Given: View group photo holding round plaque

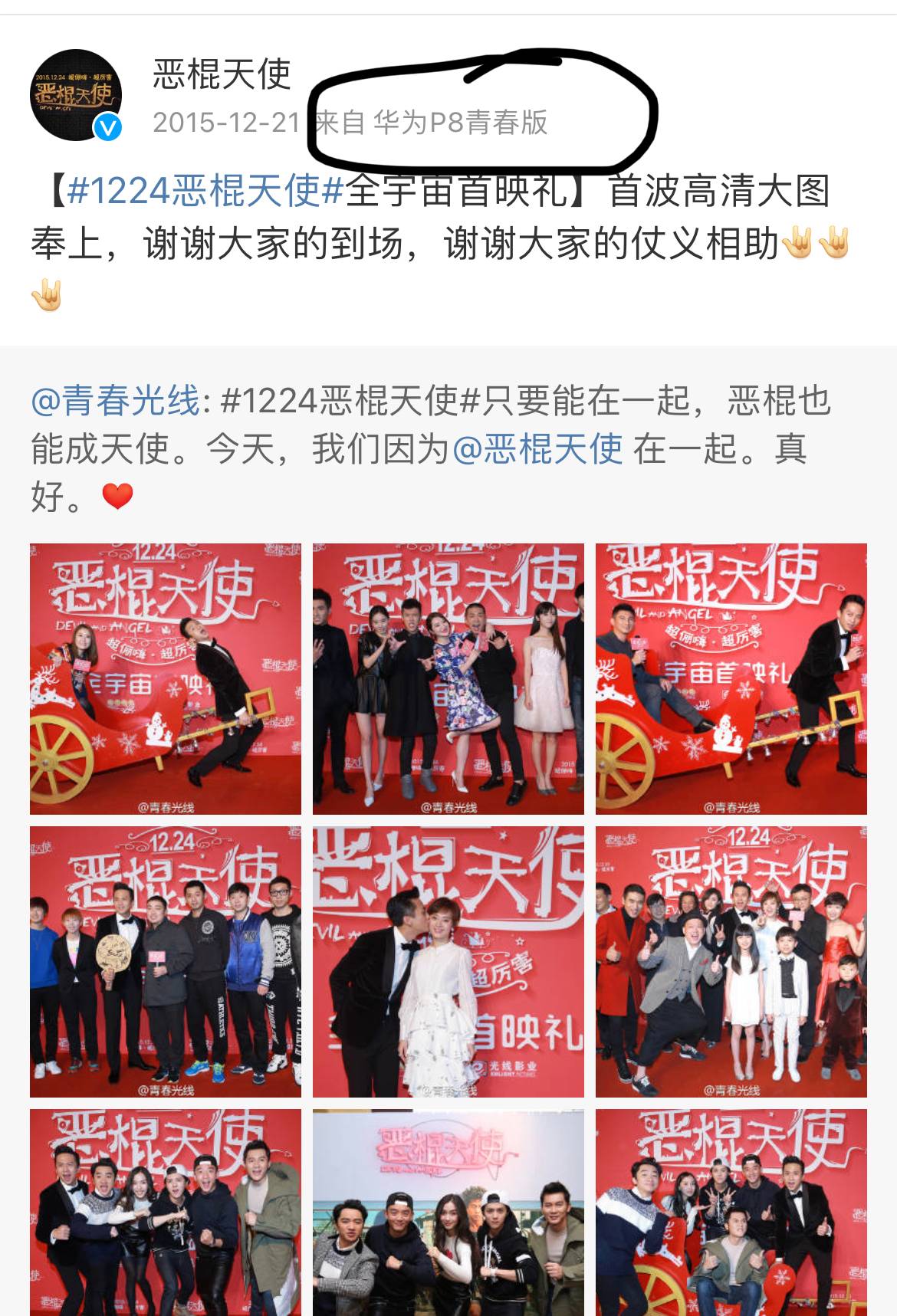Looking at the screenshot, I should coord(166,961).
